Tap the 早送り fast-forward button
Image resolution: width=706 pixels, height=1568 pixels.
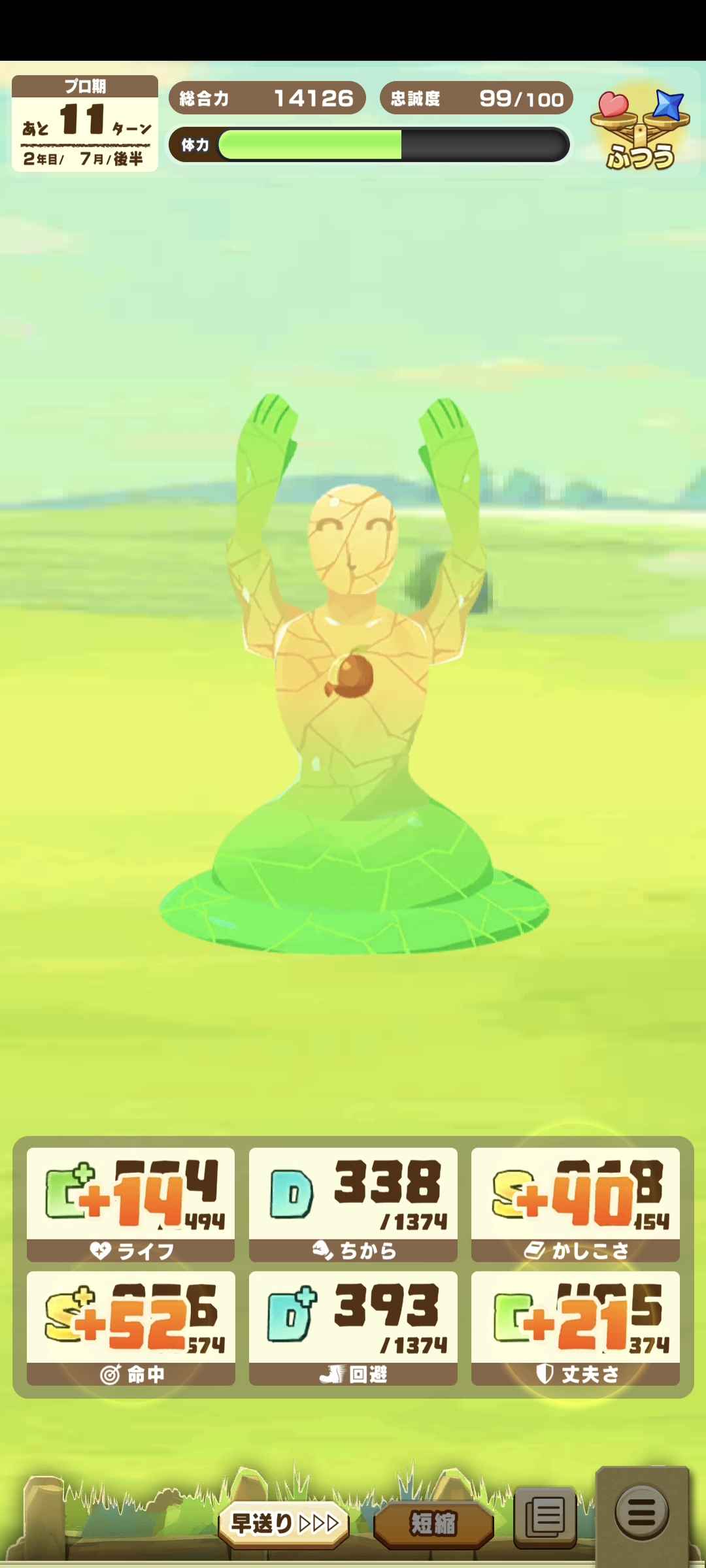[284, 1524]
